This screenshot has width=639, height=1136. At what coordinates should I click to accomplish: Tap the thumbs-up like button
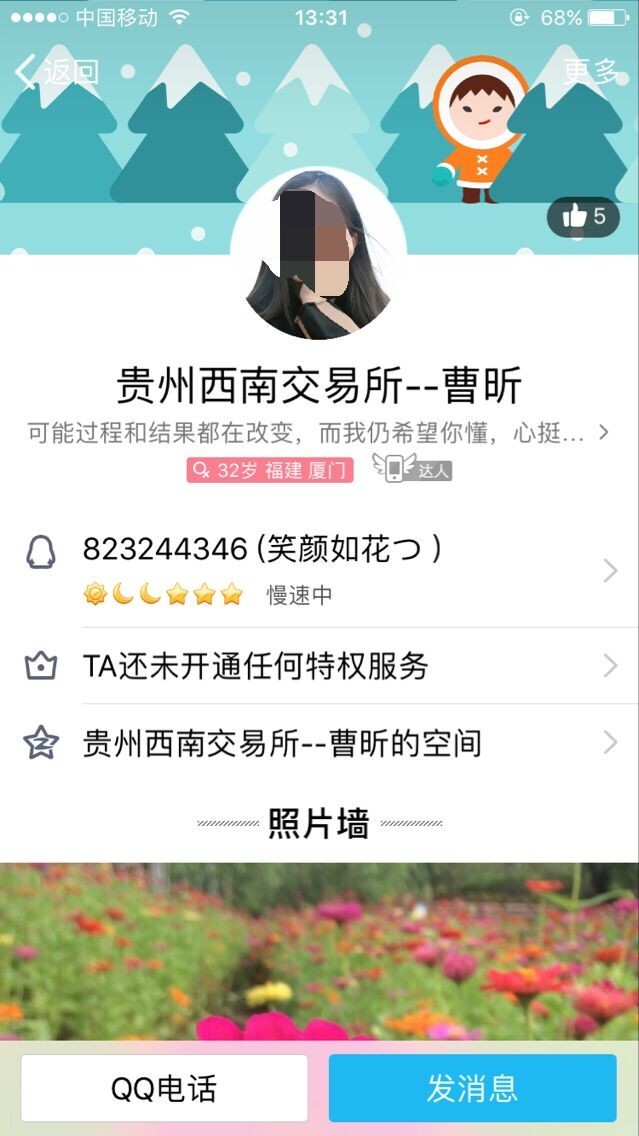pos(584,217)
